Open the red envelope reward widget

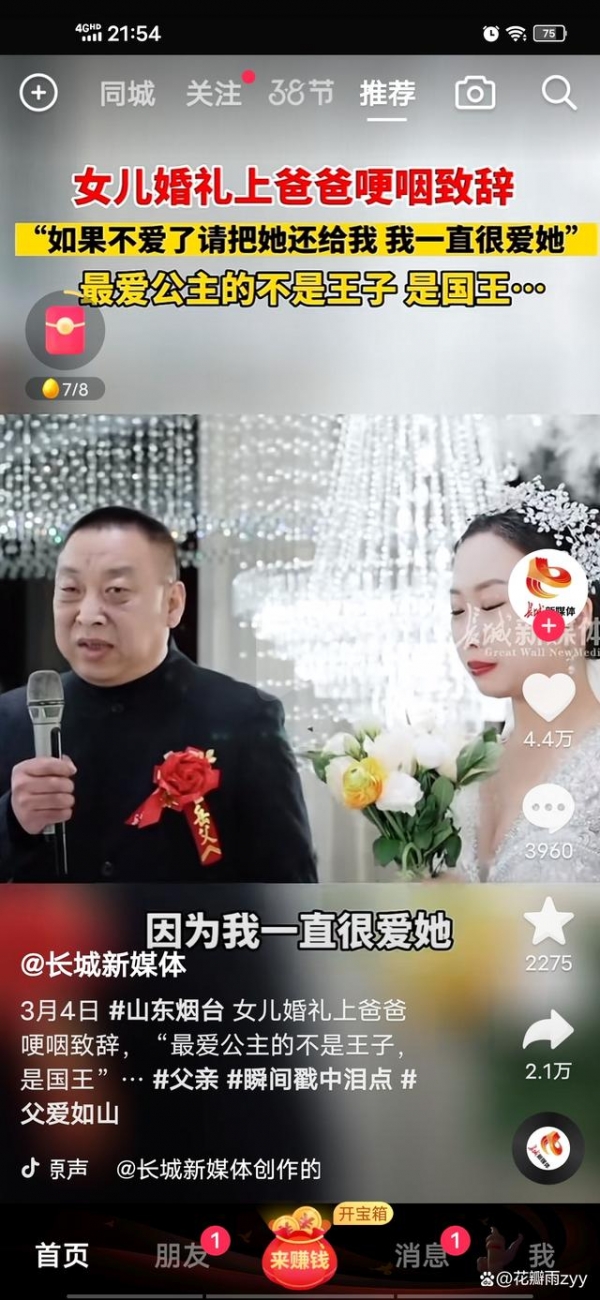[x=65, y=332]
